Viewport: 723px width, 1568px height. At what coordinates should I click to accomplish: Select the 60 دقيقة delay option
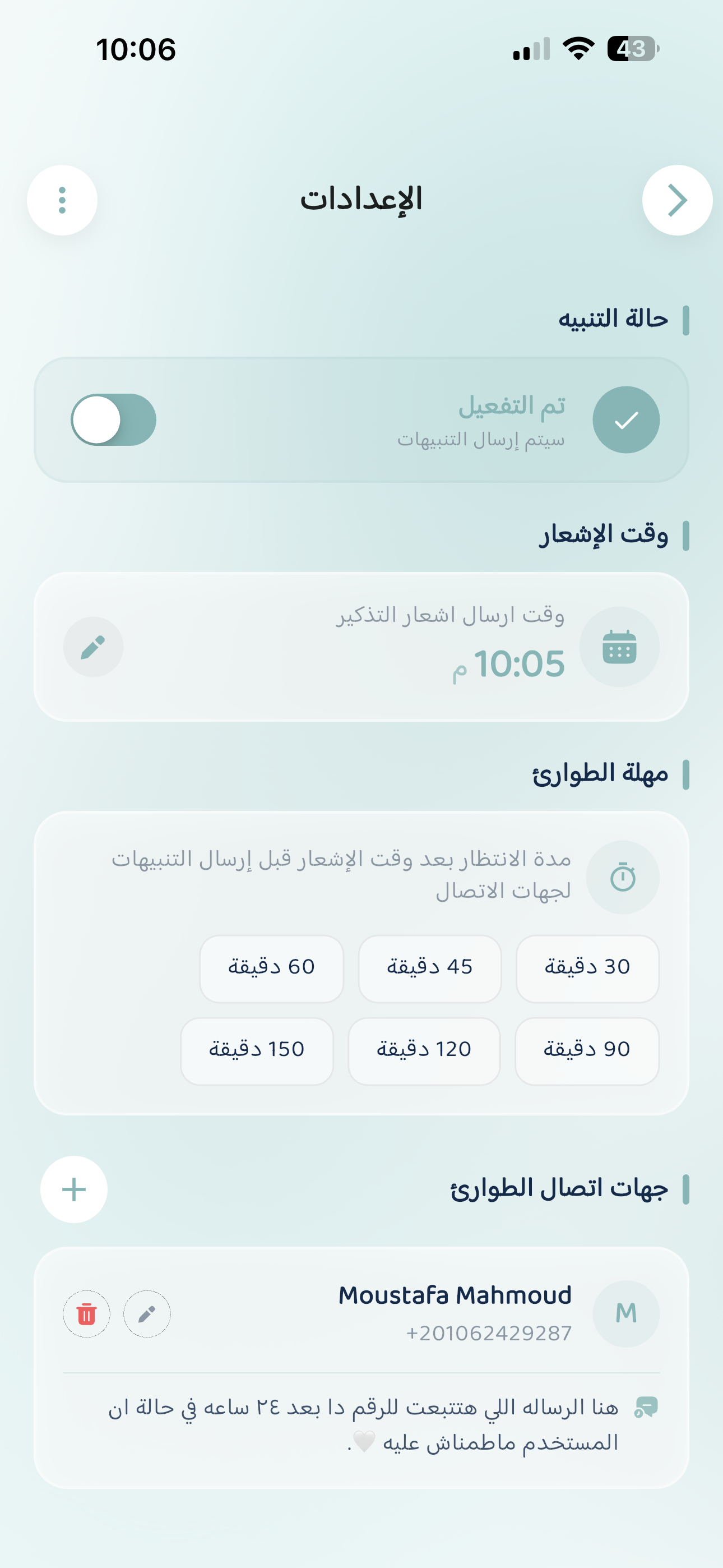[x=271, y=968]
